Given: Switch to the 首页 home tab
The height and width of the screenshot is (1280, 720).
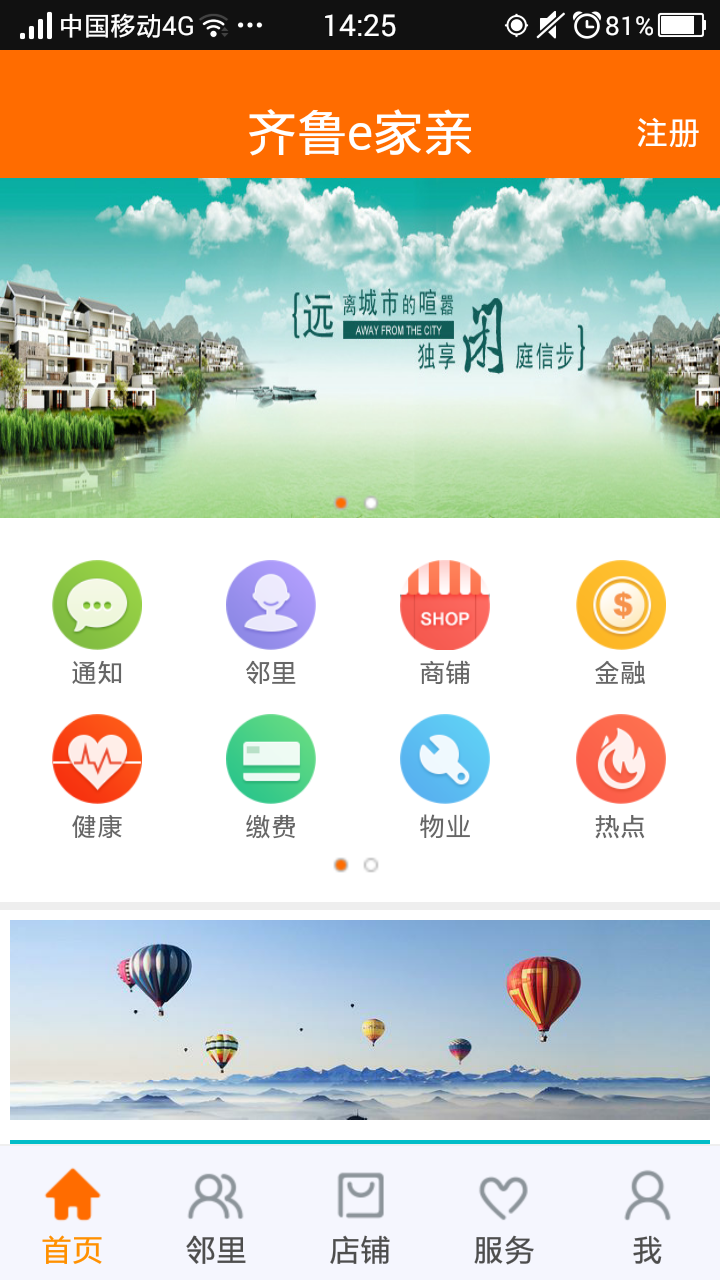Looking at the screenshot, I should (x=72, y=1215).
